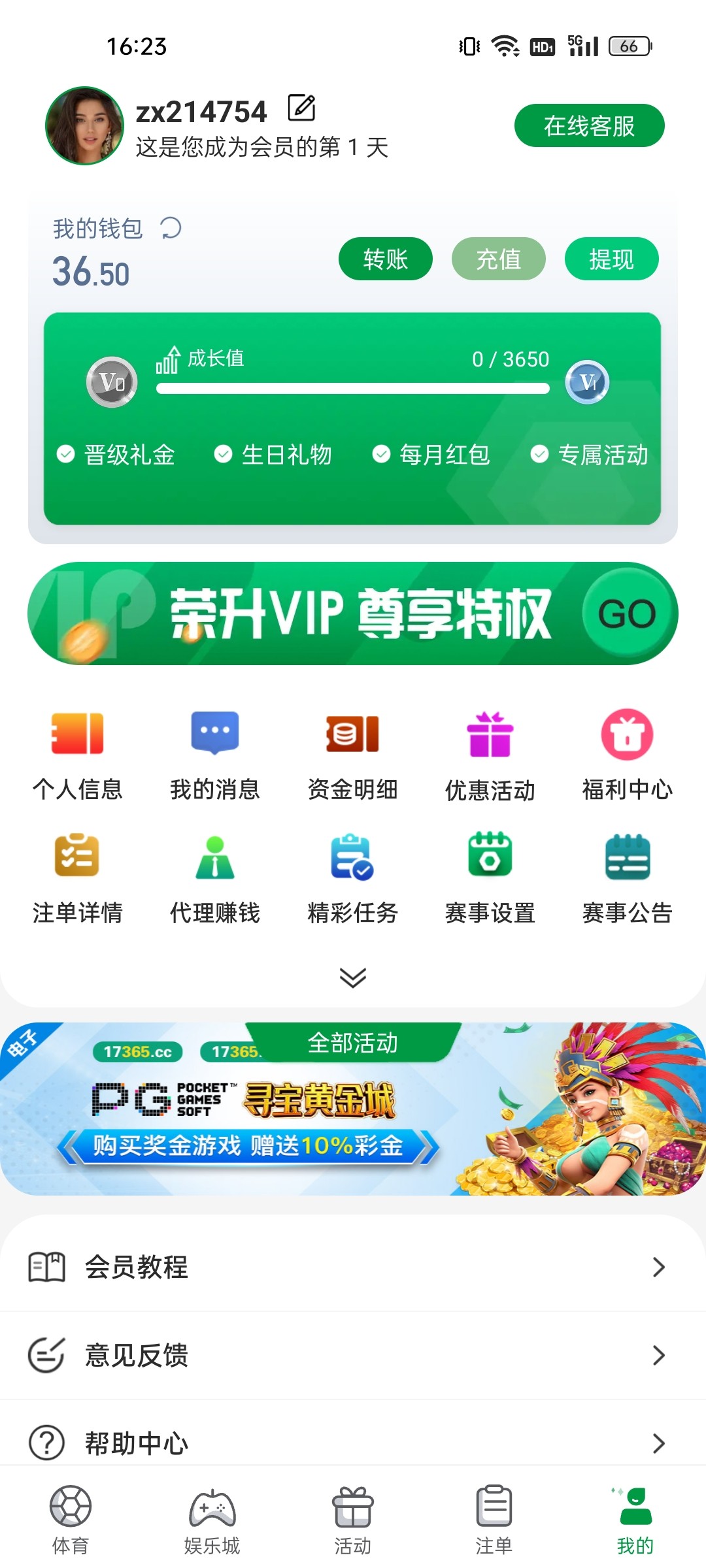Select 提现 to withdraw funds
This screenshot has height=1568, width=706.
(611, 259)
